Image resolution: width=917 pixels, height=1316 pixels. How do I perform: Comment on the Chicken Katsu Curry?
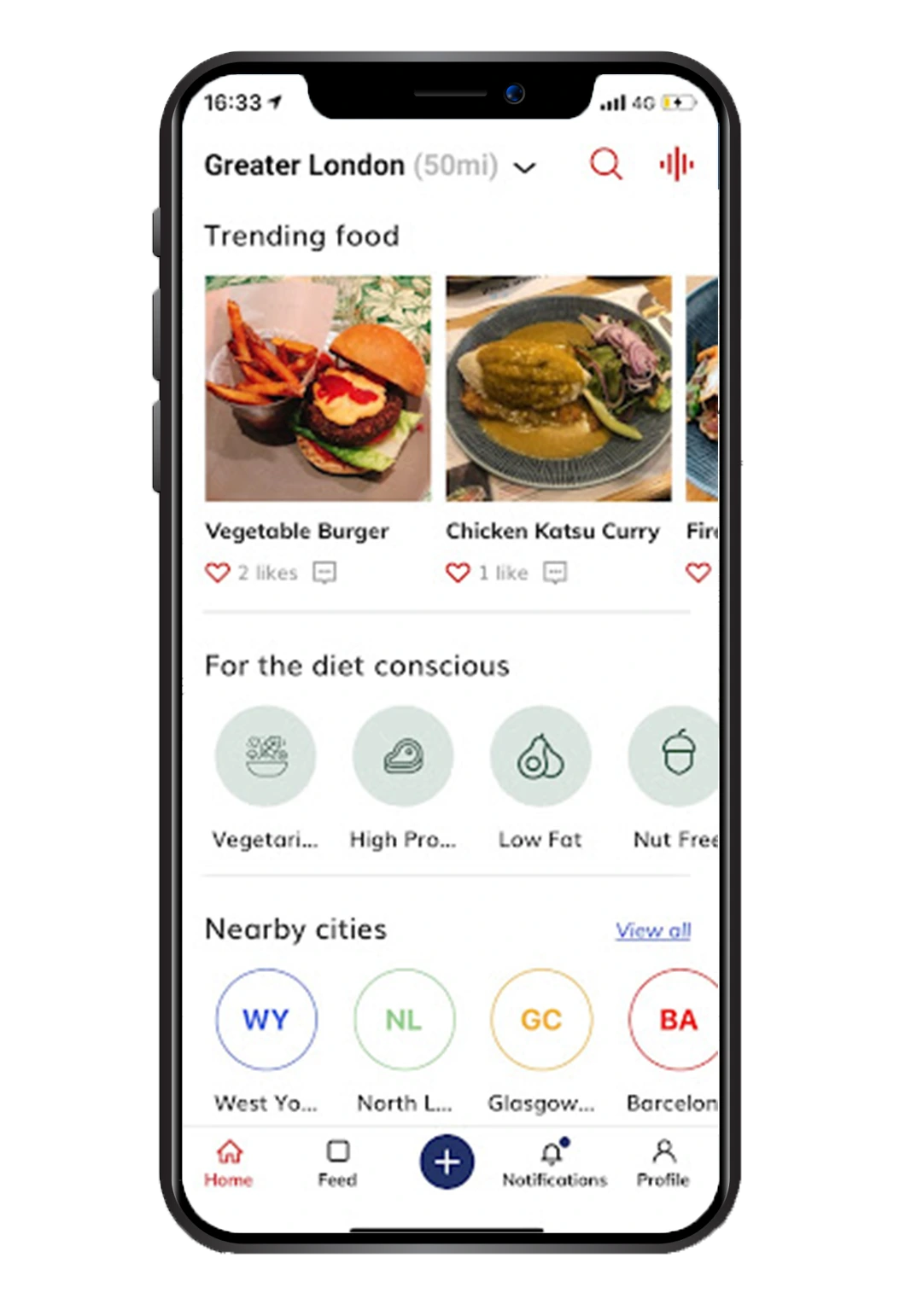555,573
